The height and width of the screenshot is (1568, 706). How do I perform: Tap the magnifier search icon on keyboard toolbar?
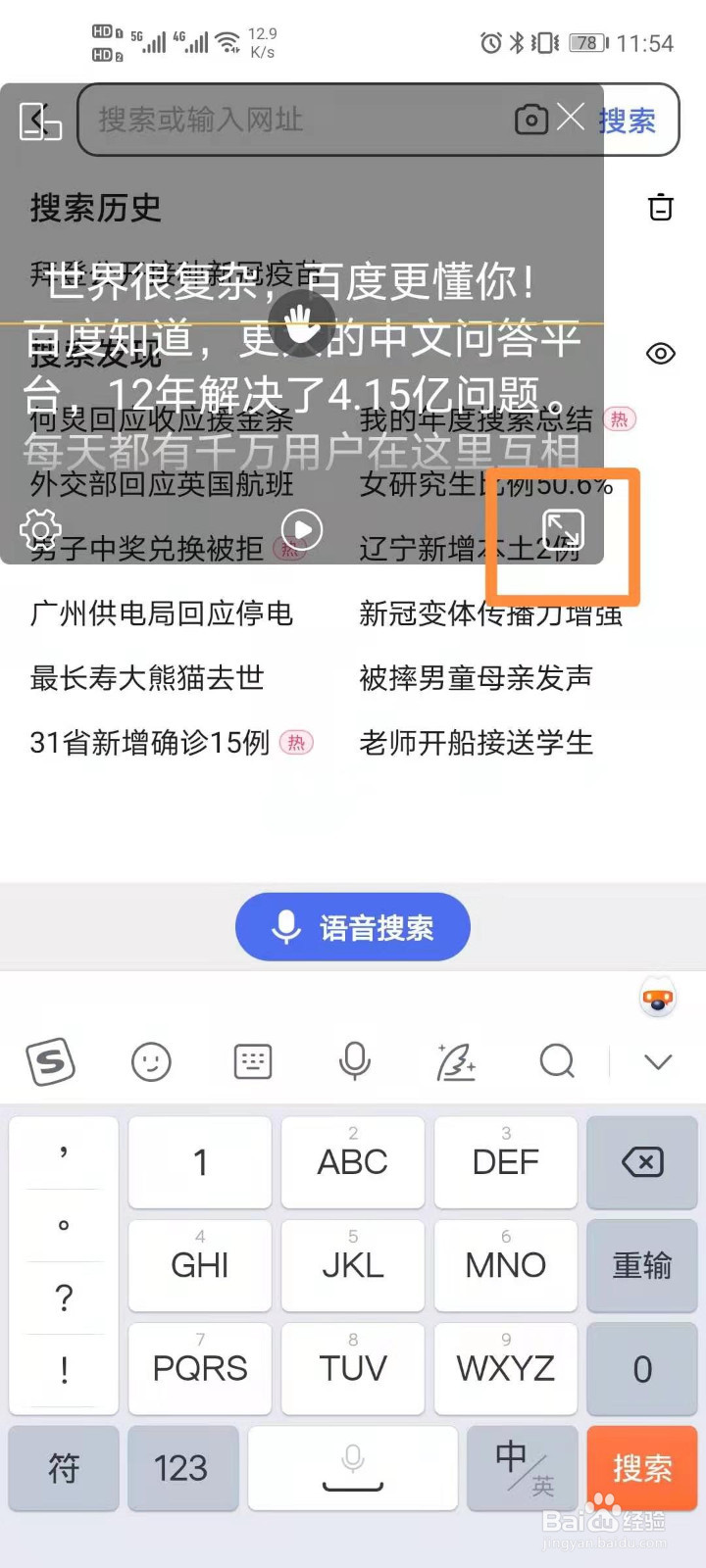click(x=557, y=1061)
